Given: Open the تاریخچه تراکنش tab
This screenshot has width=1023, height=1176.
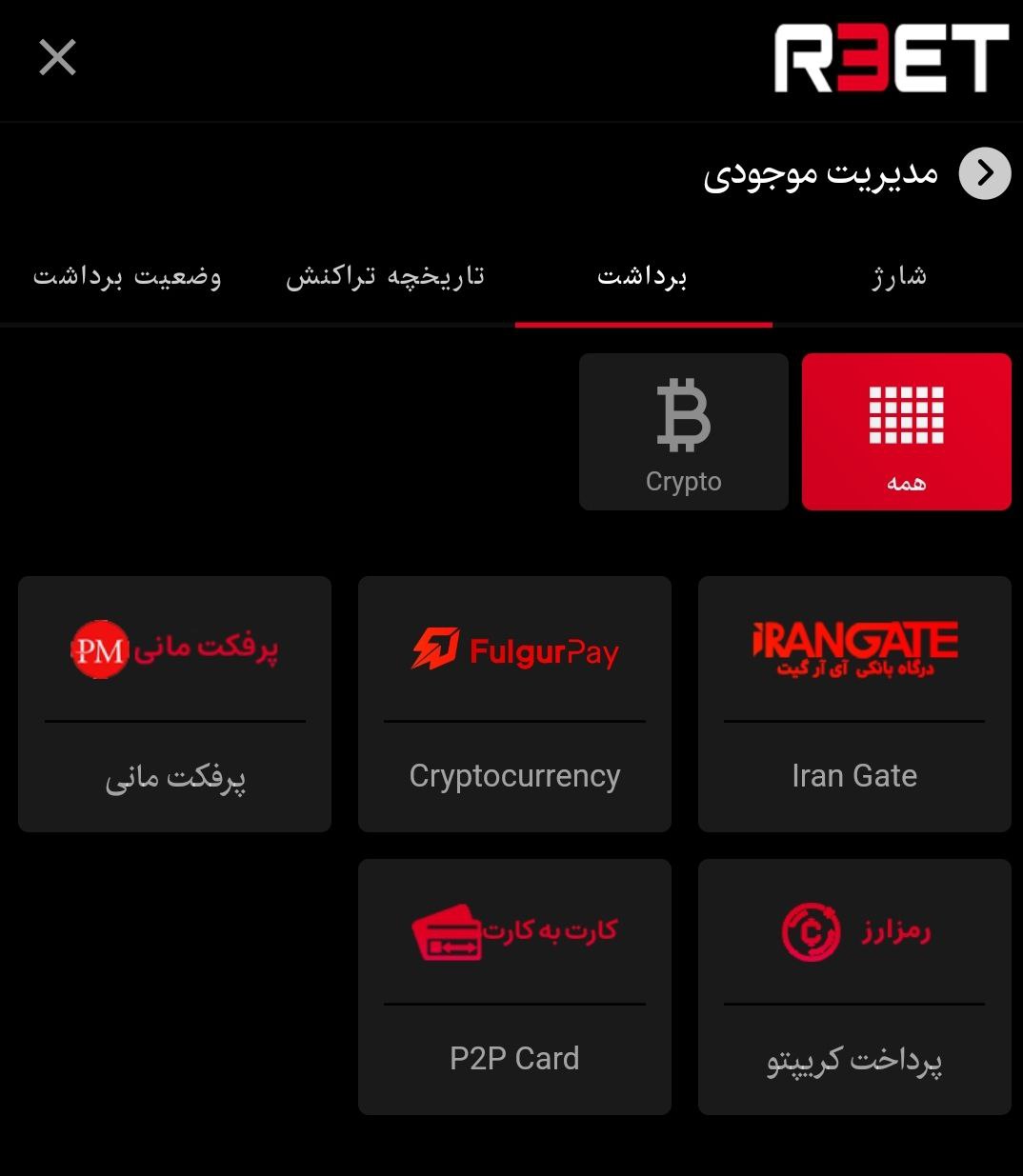Looking at the screenshot, I should (x=387, y=276).
